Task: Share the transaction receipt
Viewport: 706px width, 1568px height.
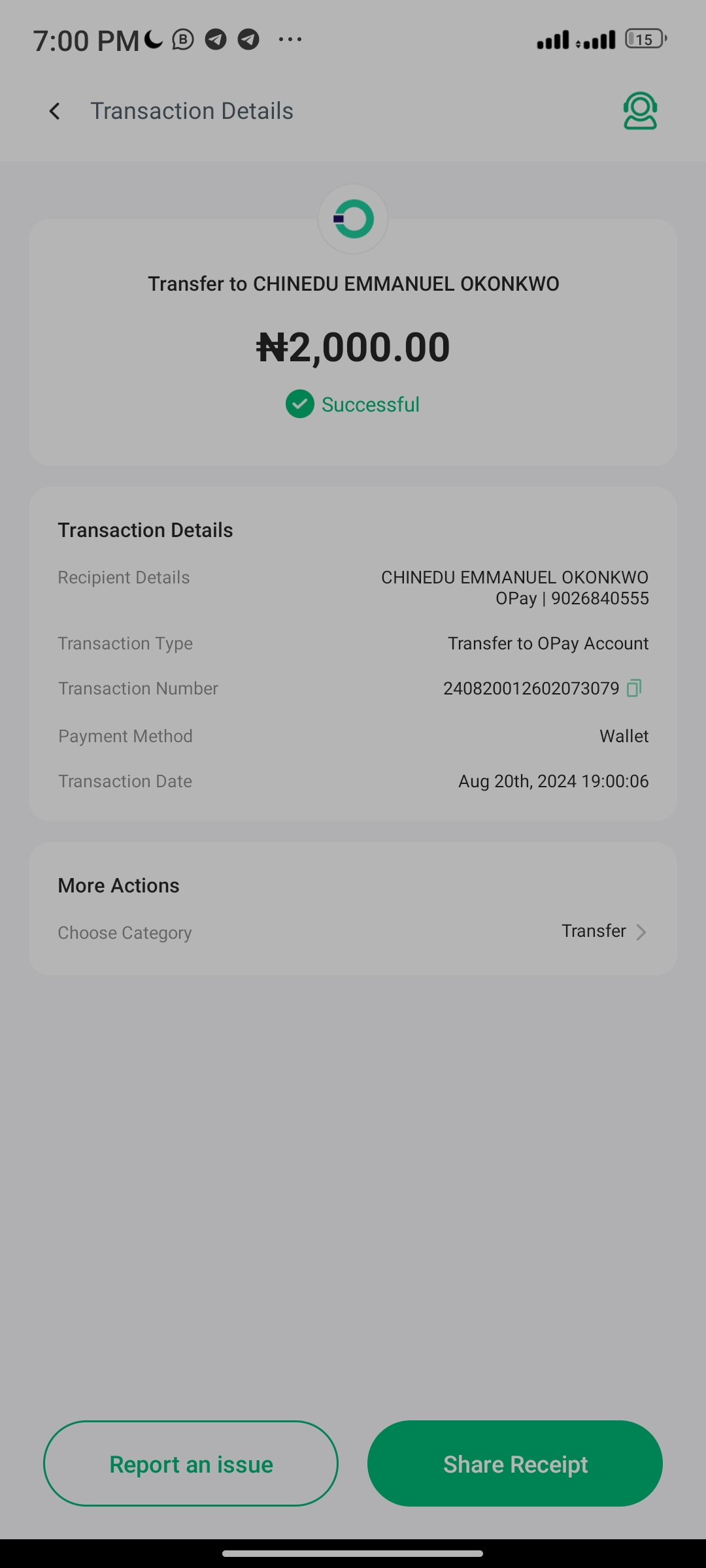Action: (515, 1464)
